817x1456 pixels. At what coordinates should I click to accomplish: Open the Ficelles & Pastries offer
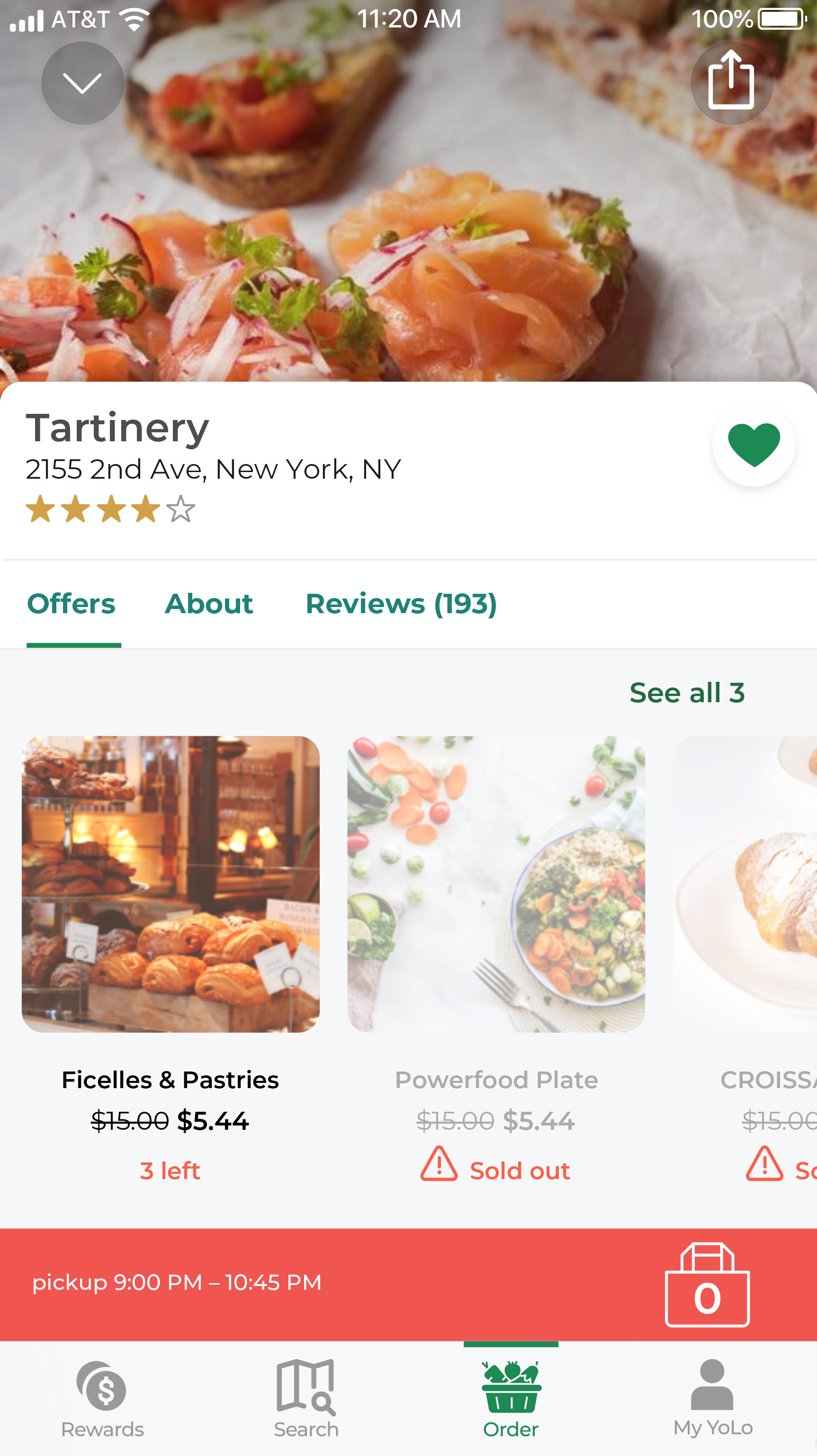point(170,961)
